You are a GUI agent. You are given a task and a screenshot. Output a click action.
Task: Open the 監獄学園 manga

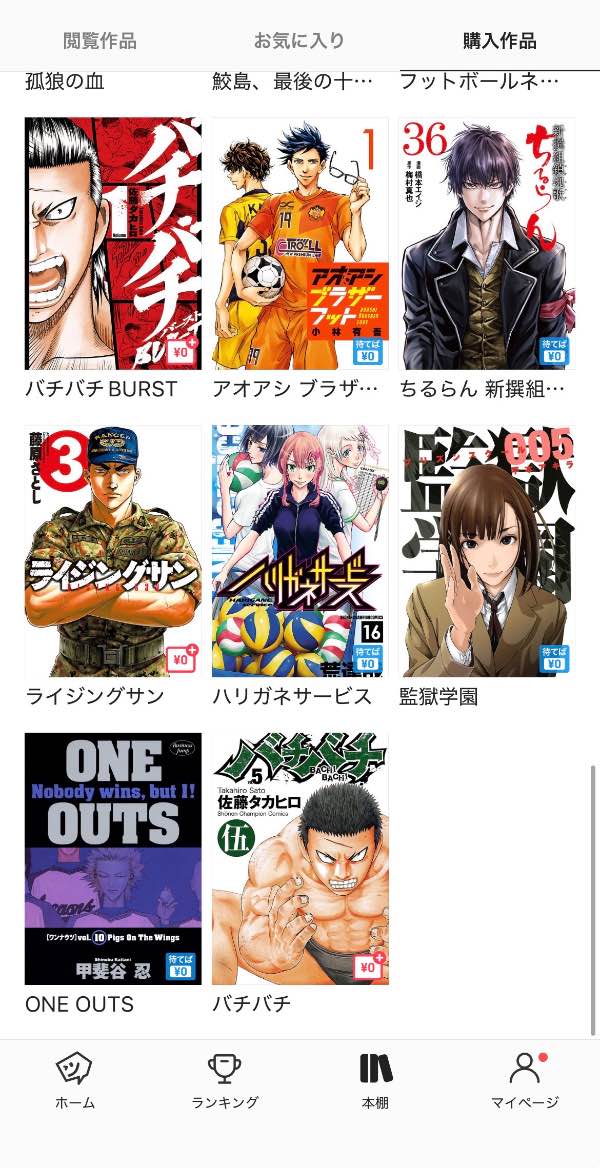click(x=487, y=551)
